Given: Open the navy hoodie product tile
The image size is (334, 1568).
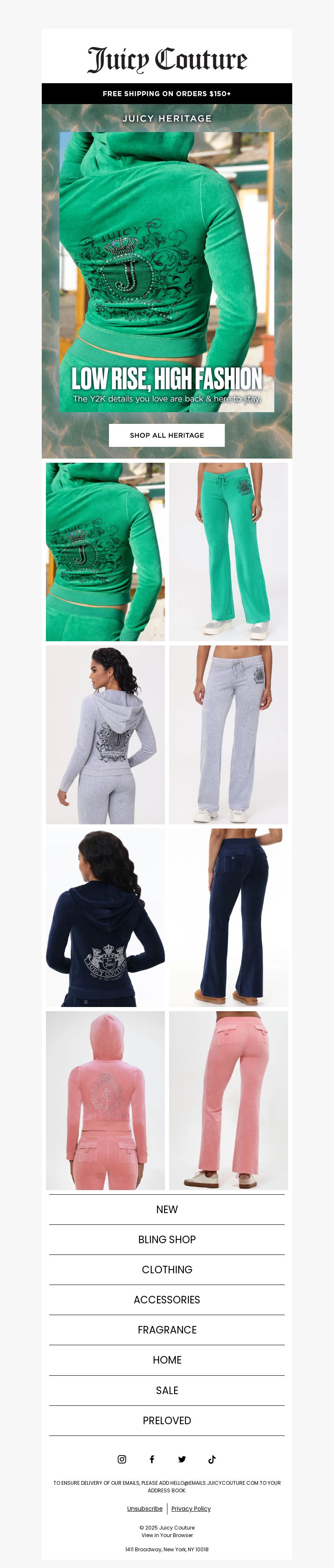Looking at the screenshot, I should [x=105, y=917].
